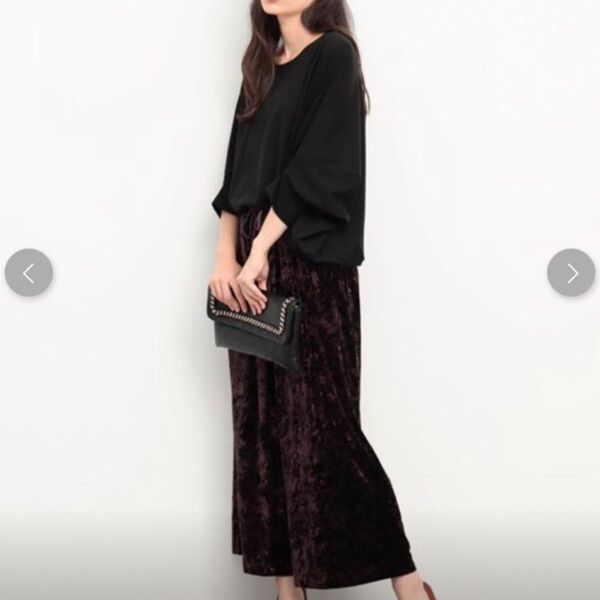The width and height of the screenshot is (600, 600).
Task: Go to the previous product photo
Action: point(28,273)
